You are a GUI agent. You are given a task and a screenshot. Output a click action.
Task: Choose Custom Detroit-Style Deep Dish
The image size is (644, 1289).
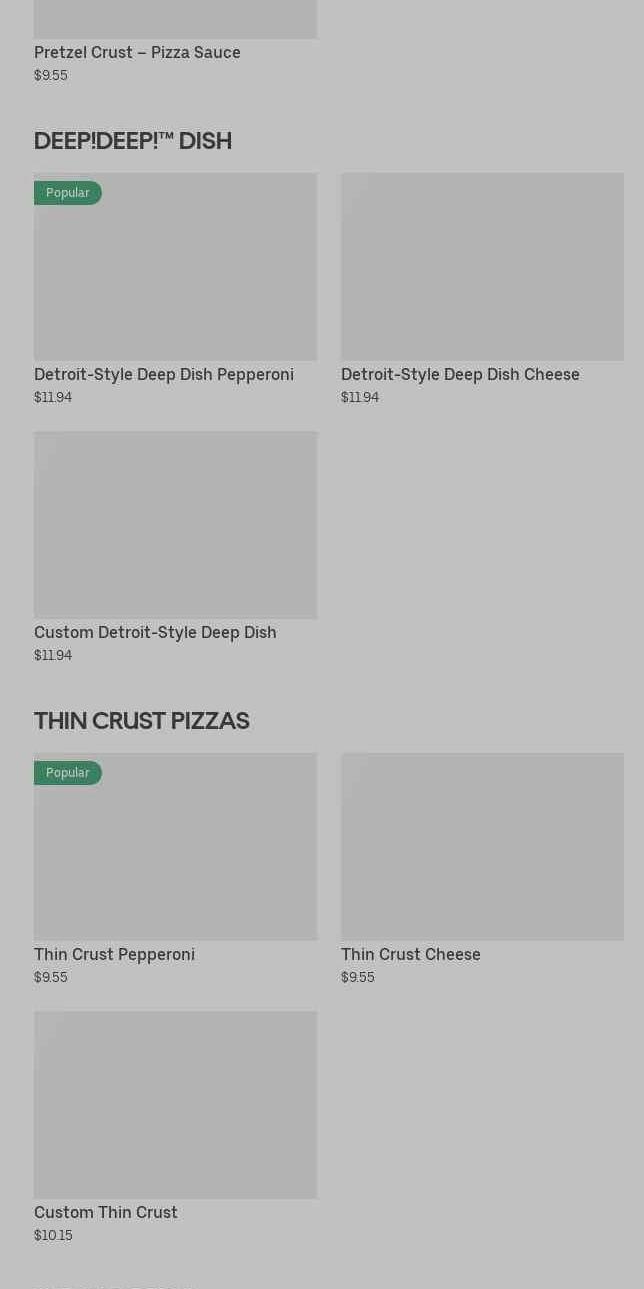point(175,548)
